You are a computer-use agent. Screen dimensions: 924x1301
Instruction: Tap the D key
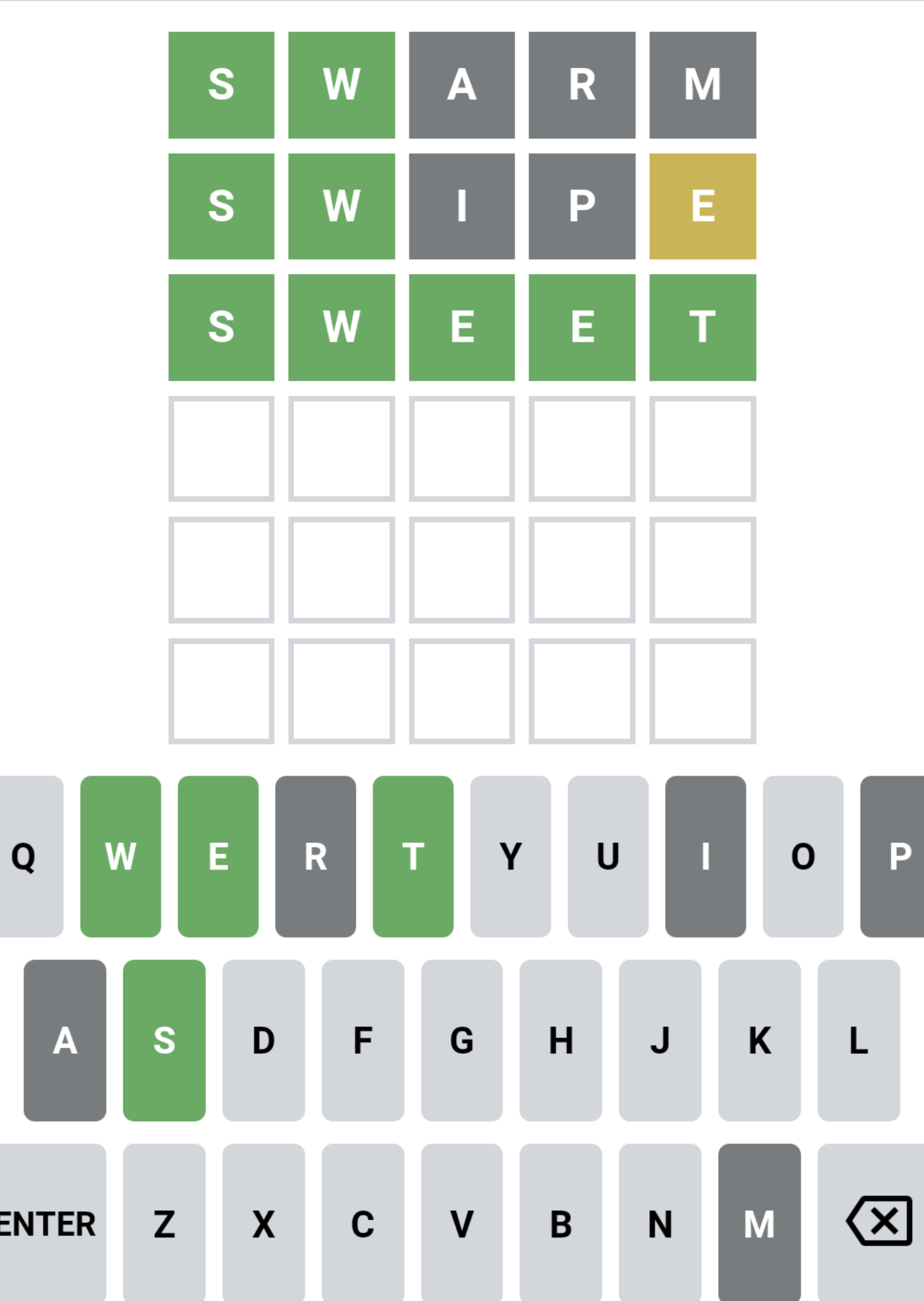click(263, 1040)
